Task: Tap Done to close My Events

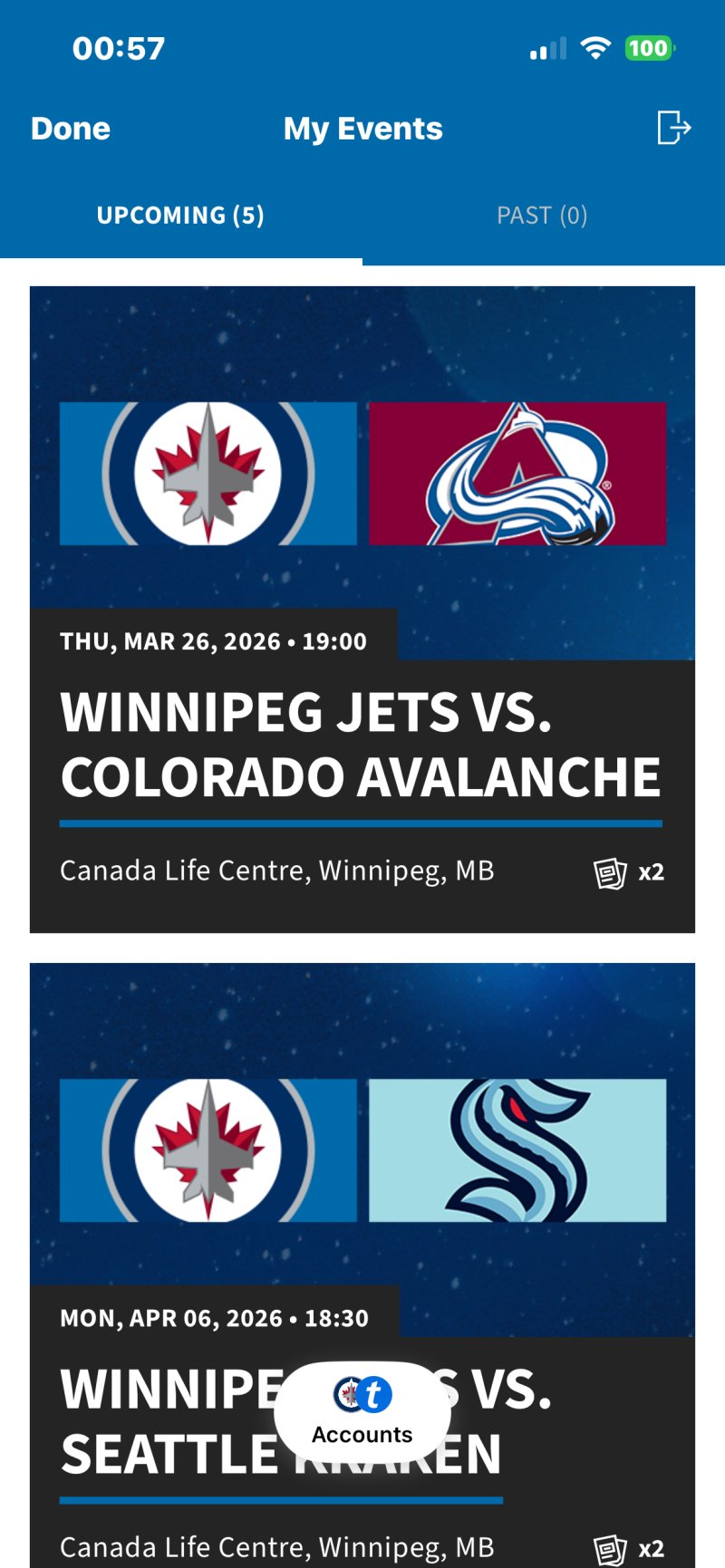Action: click(71, 129)
